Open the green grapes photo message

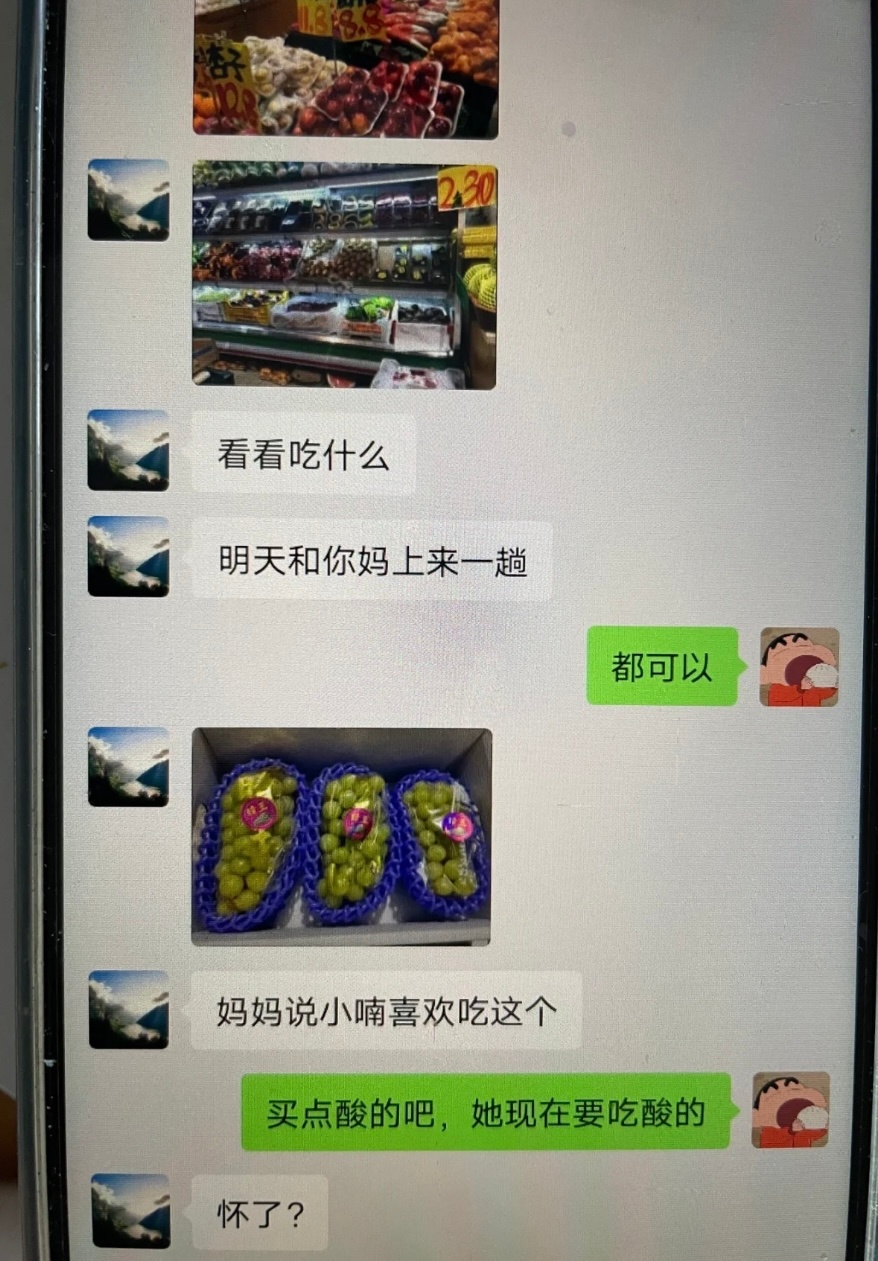[x=341, y=836]
